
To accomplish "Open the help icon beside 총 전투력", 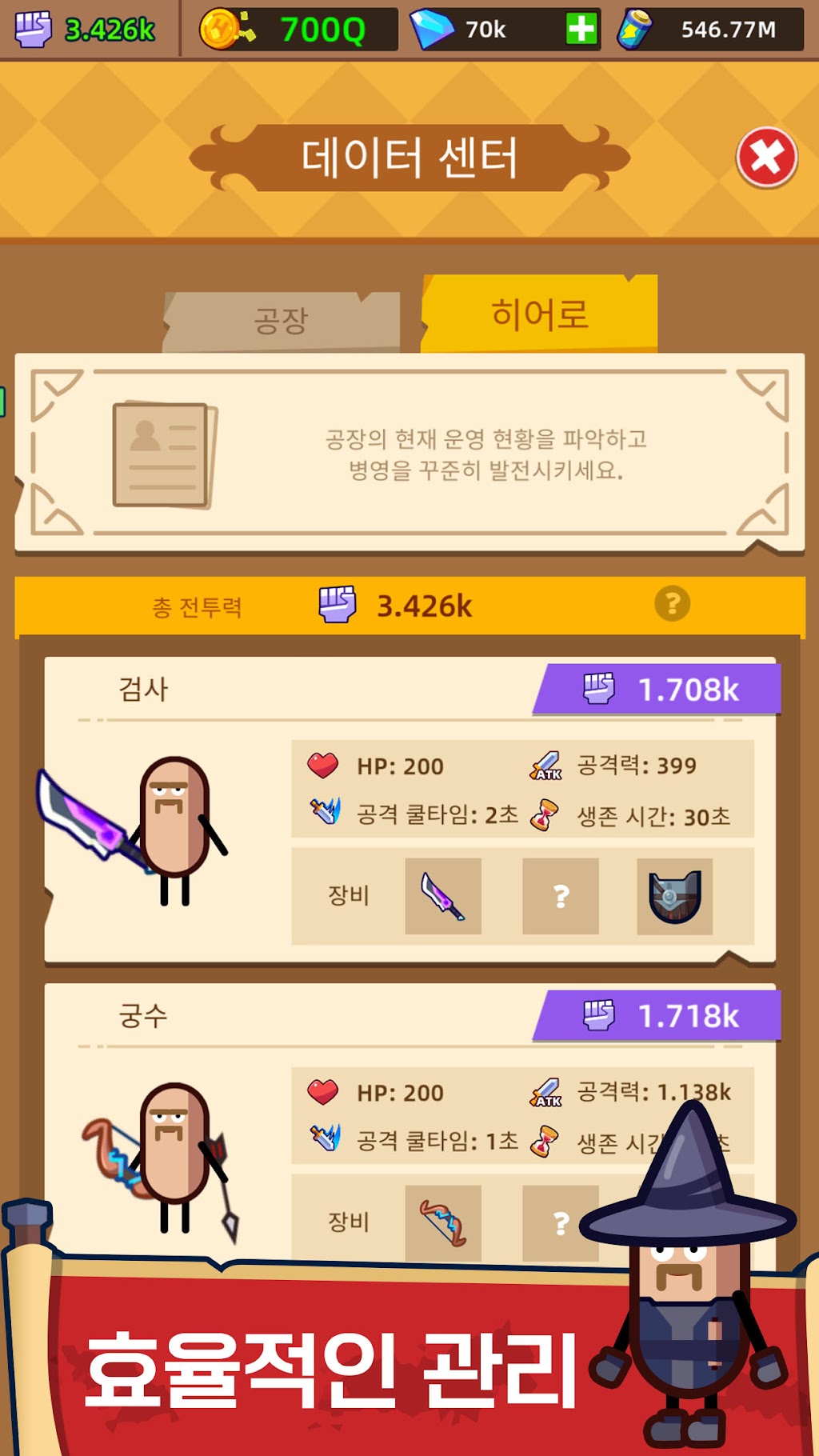I will 673,604.
